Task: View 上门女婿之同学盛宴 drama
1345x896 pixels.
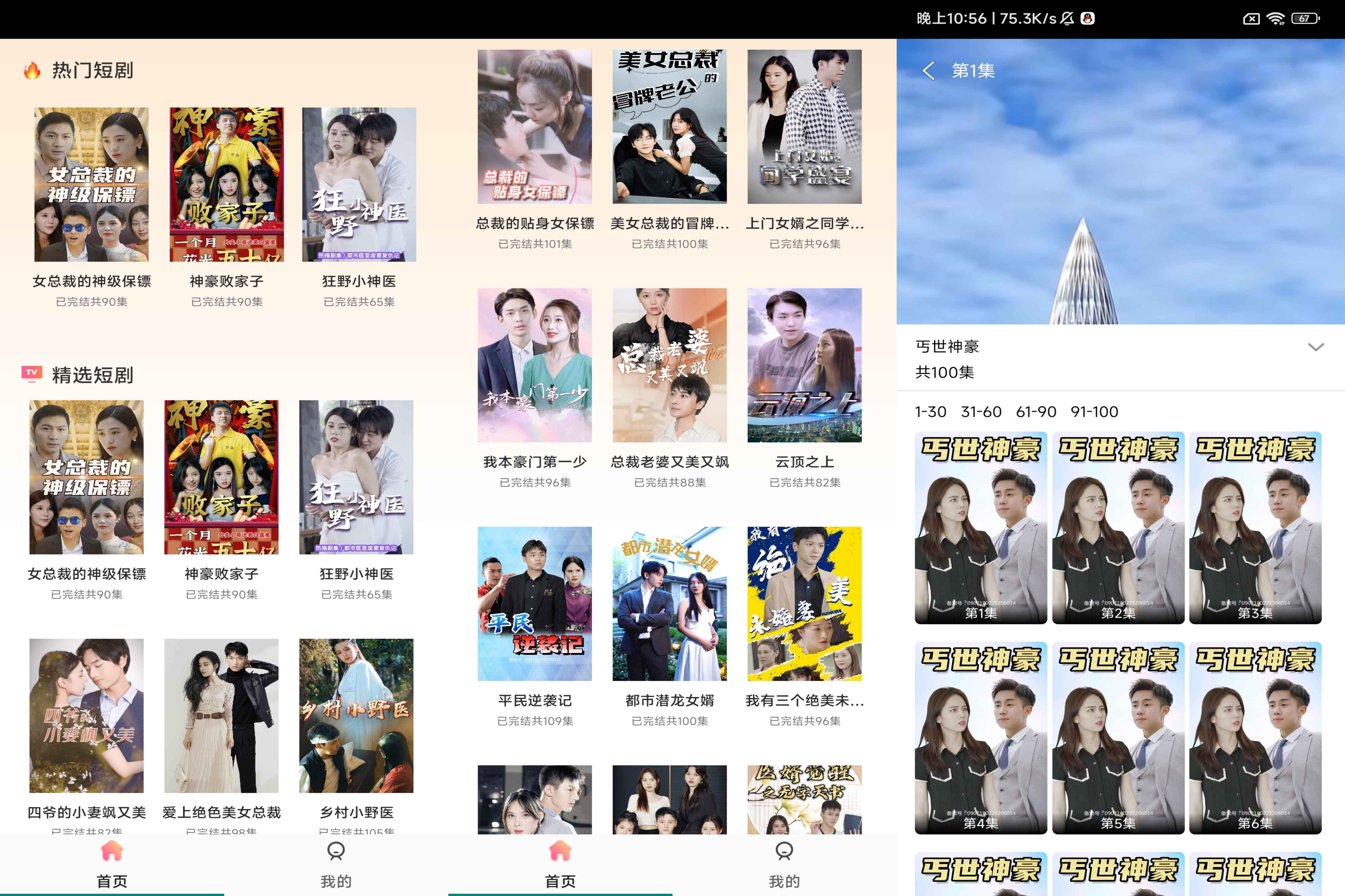Action: coord(804,127)
